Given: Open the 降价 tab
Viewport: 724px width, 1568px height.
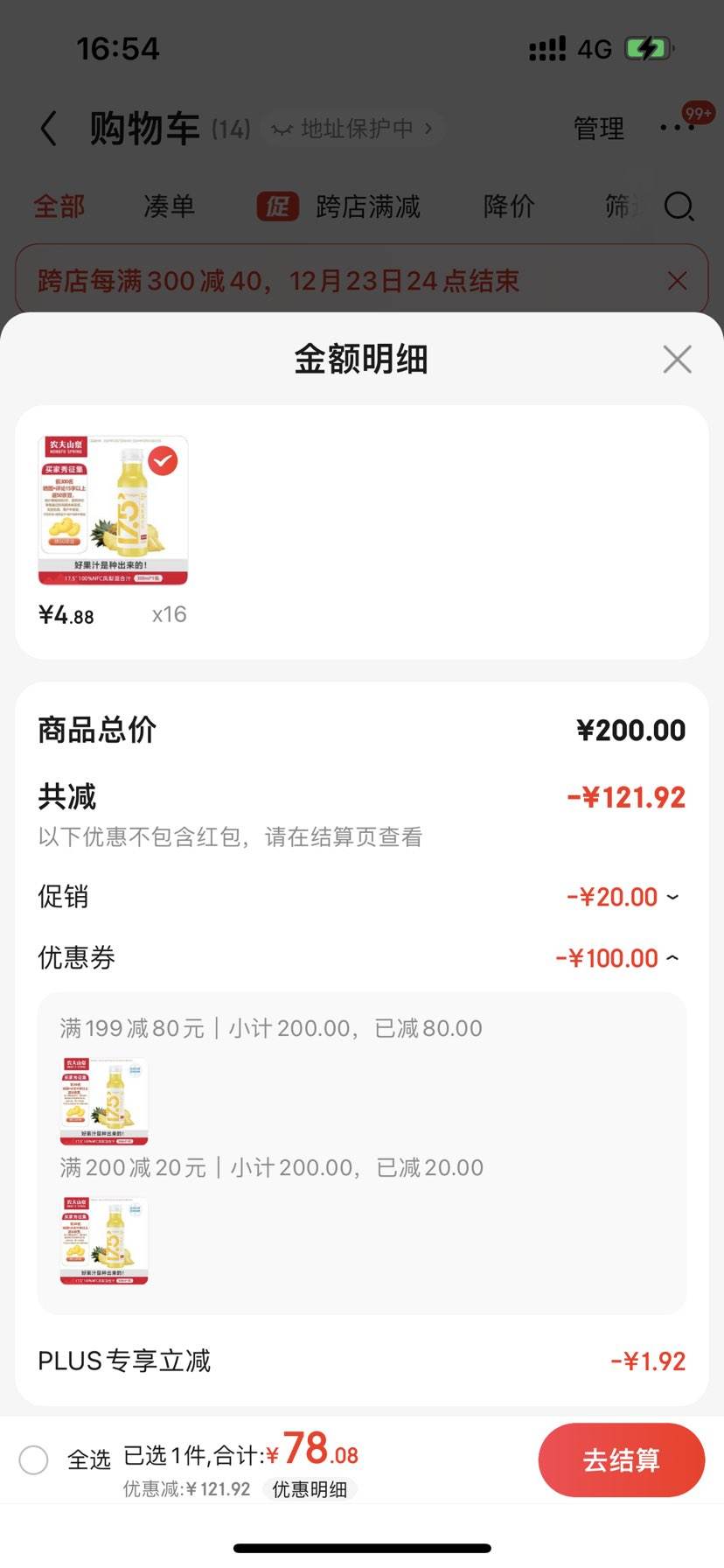Looking at the screenshot, I should click(x=508, y=207).
